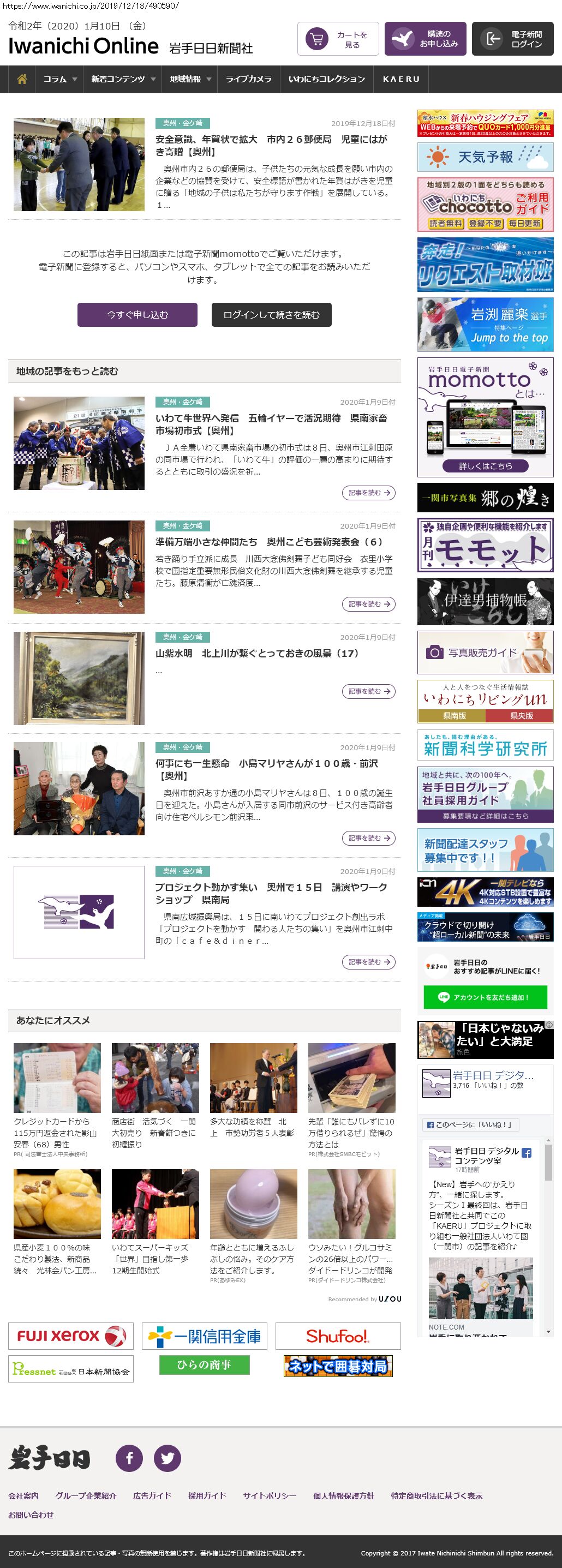
Task: Read the いわて牛世界へ発信 article via 記事を読む
Action: (x=368, y=493)
